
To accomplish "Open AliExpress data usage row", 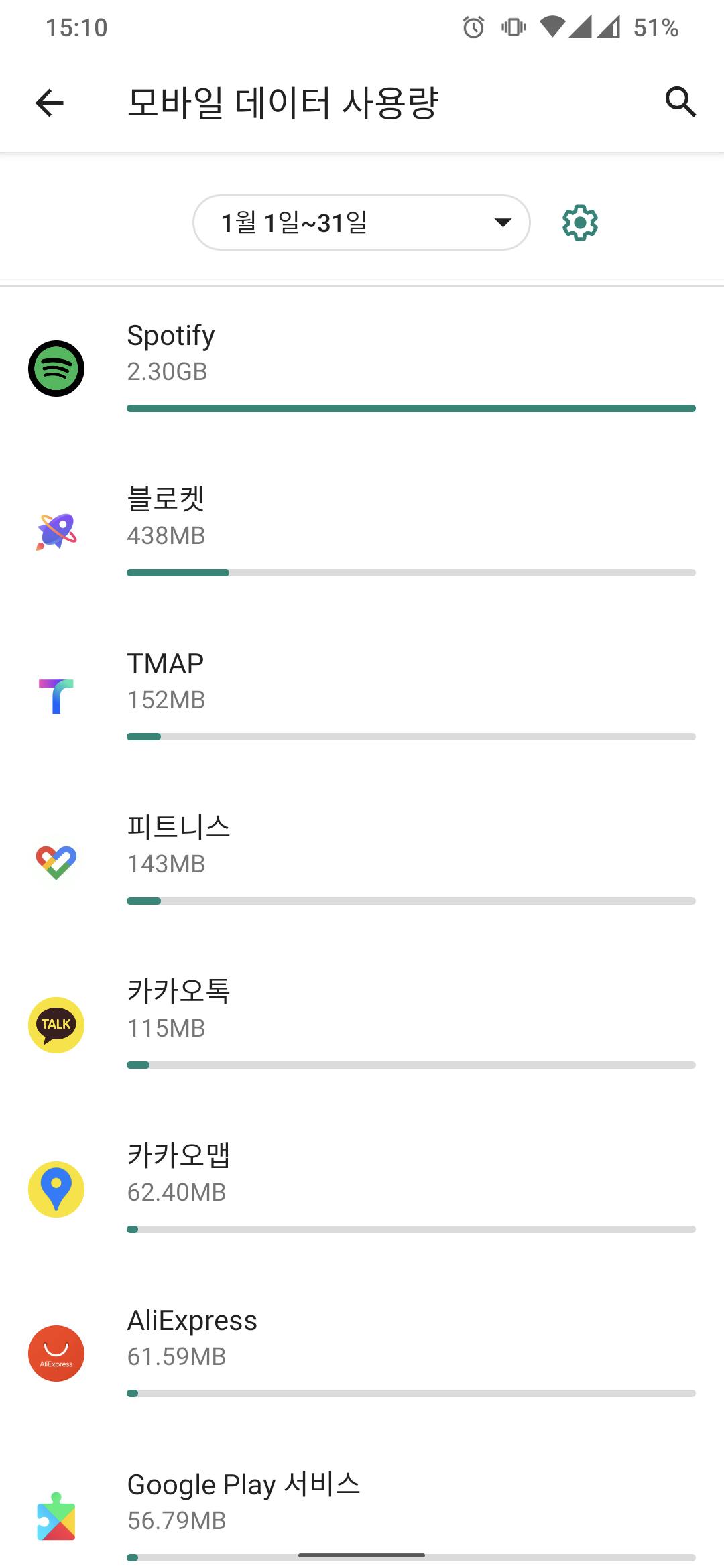I will click(362, 1352).
